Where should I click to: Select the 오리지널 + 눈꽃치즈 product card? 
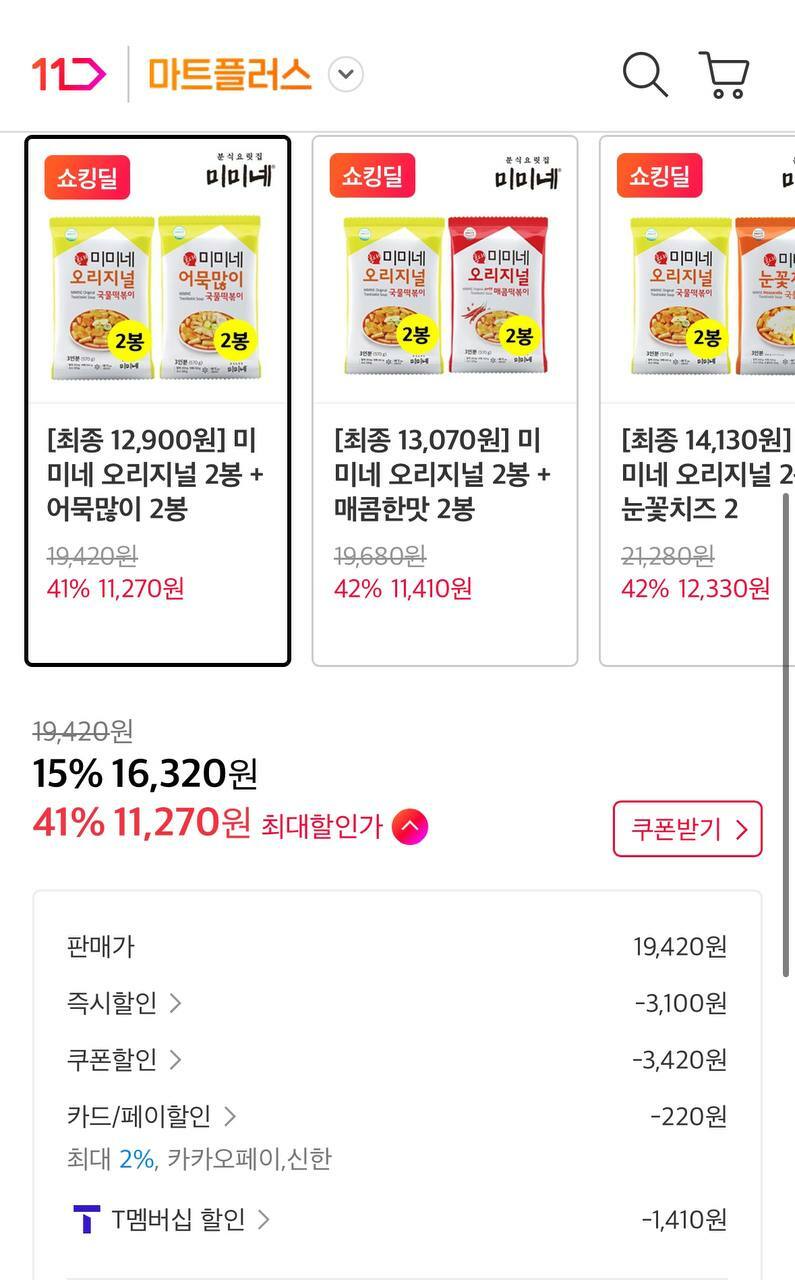coord(697,401)
